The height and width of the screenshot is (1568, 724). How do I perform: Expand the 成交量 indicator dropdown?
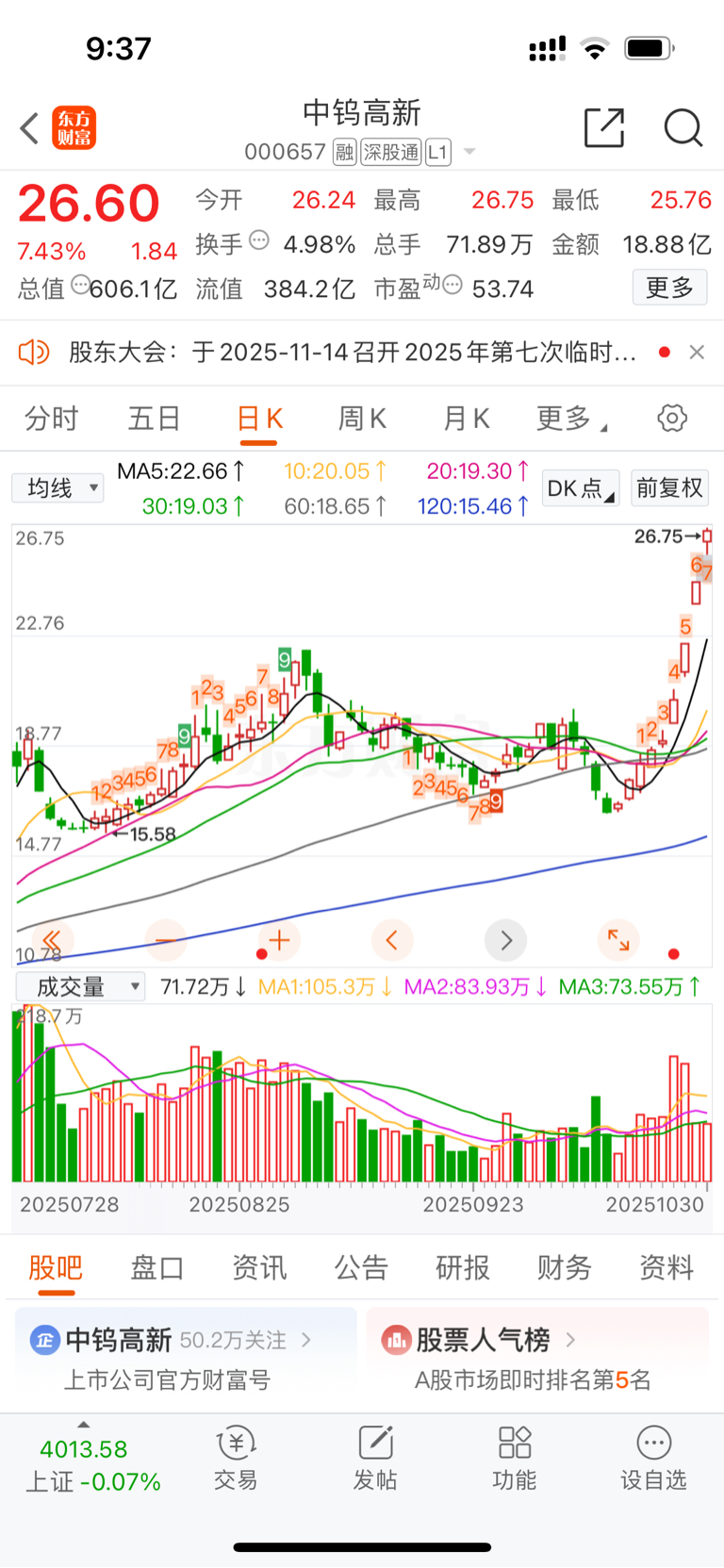81,987
